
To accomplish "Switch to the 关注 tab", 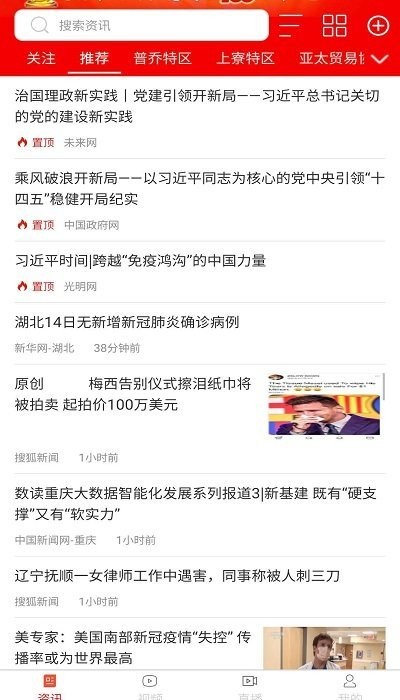I will point(41,58).
